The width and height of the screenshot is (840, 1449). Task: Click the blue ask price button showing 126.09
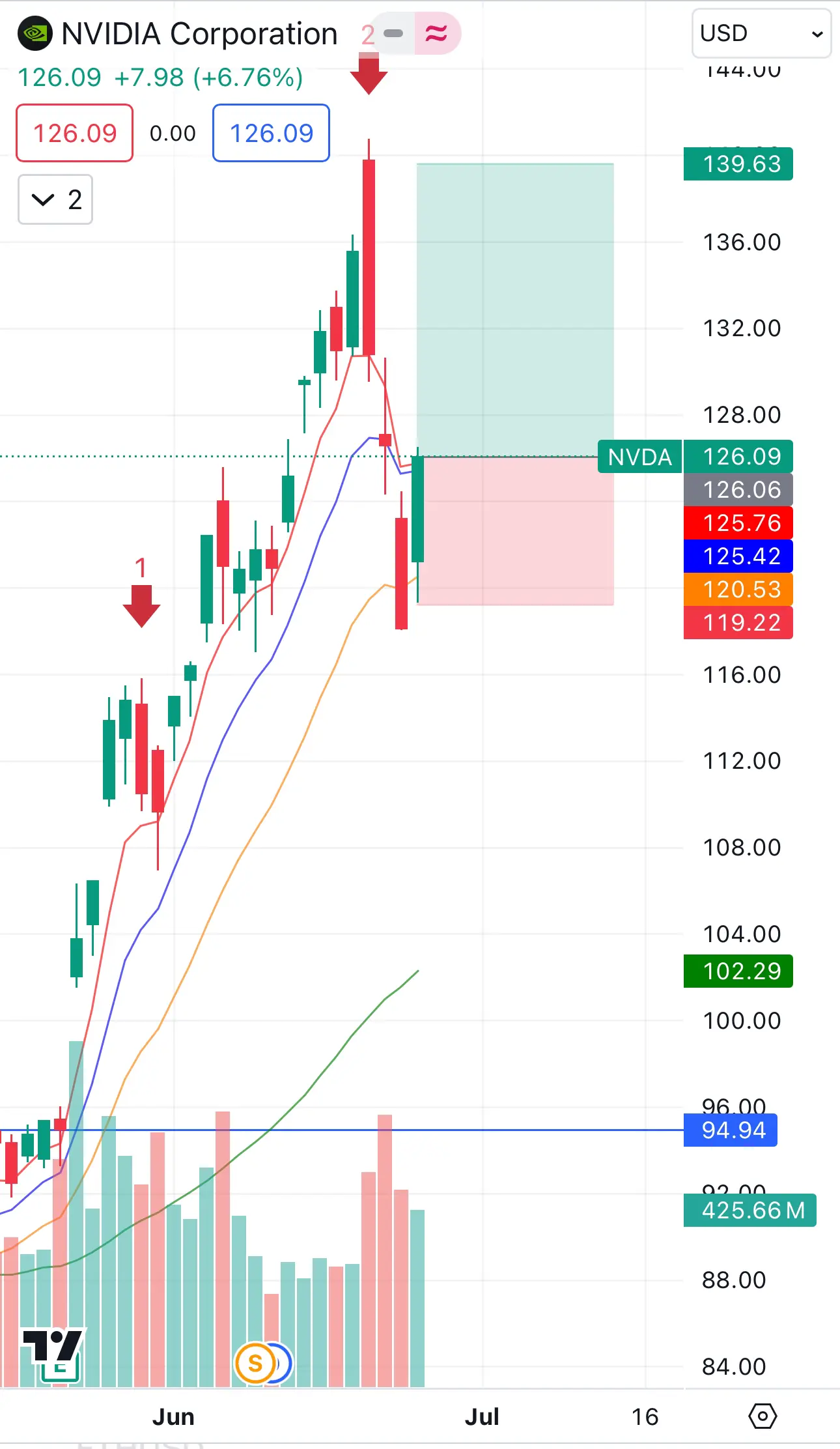coord(270,133)
